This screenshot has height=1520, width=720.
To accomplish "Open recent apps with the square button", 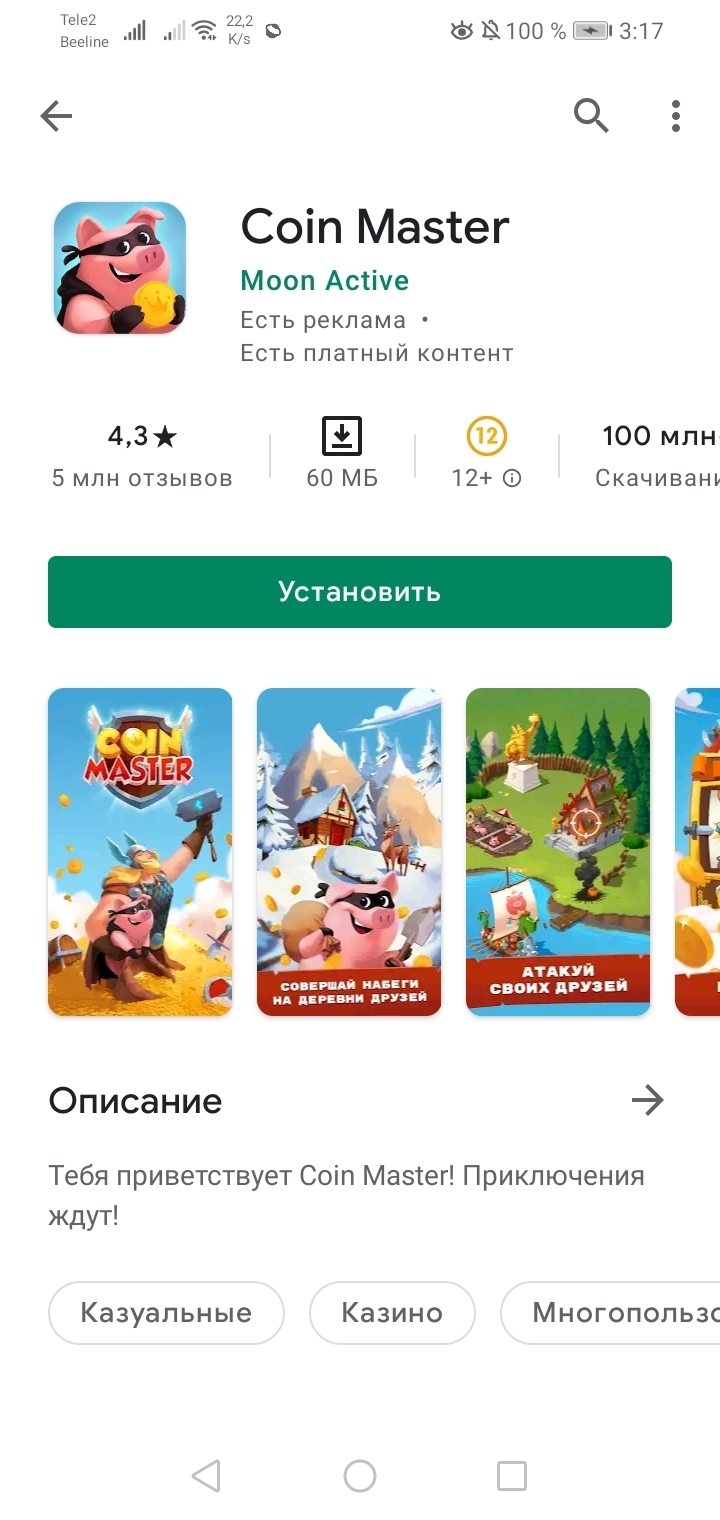I will [512, 1476].
